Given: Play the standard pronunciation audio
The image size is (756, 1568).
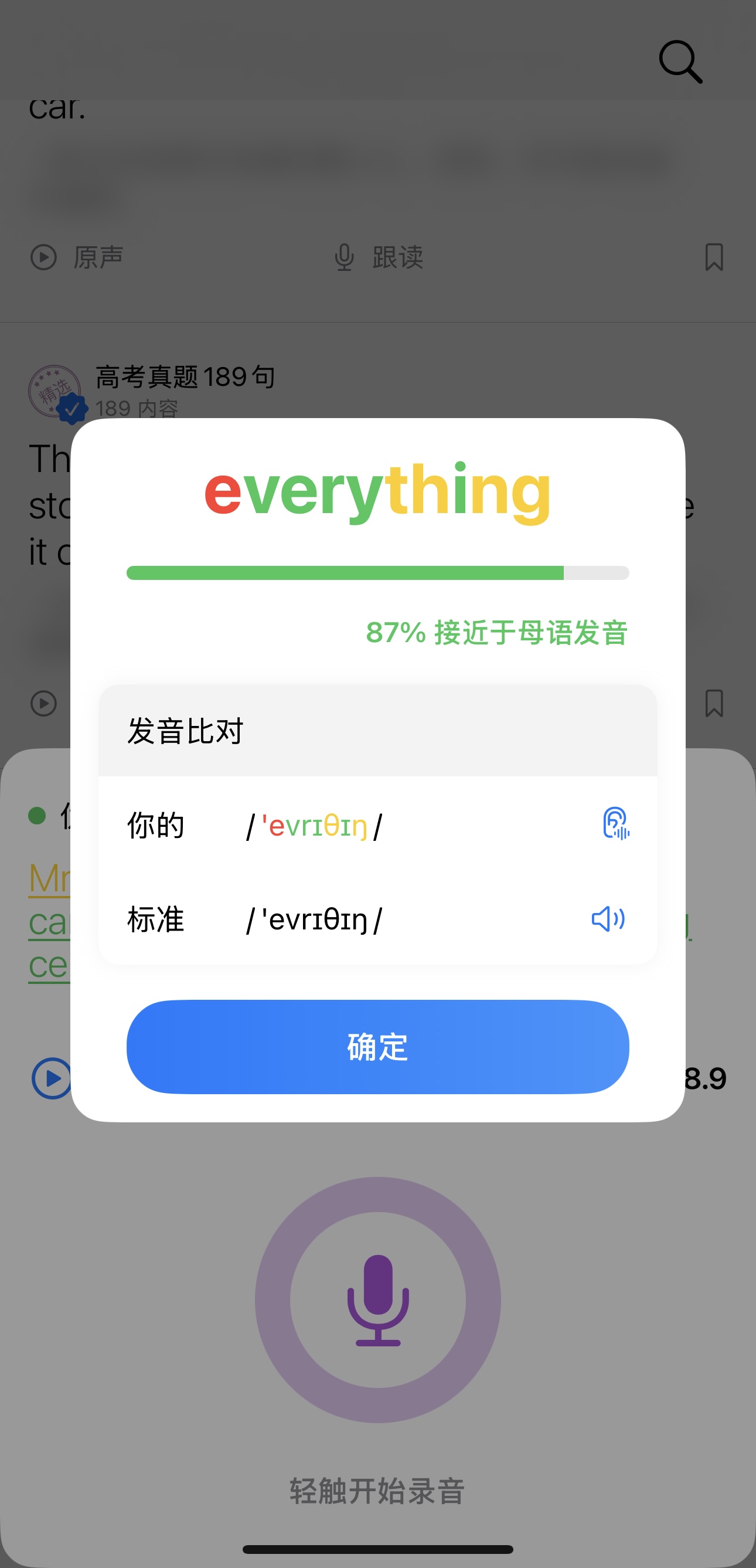Looking at the screenshot, I should (x=608, y=918).
